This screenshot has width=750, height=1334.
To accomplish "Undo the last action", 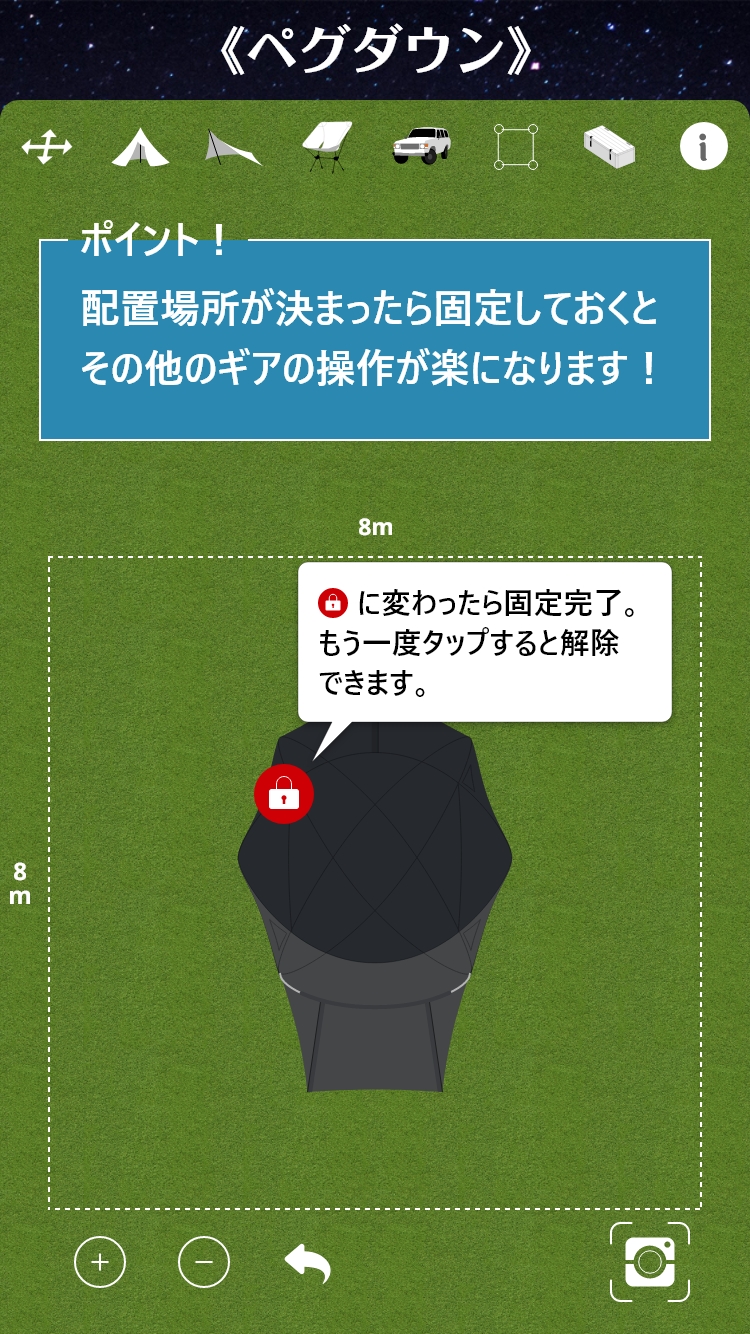I will pos(308,1263).
